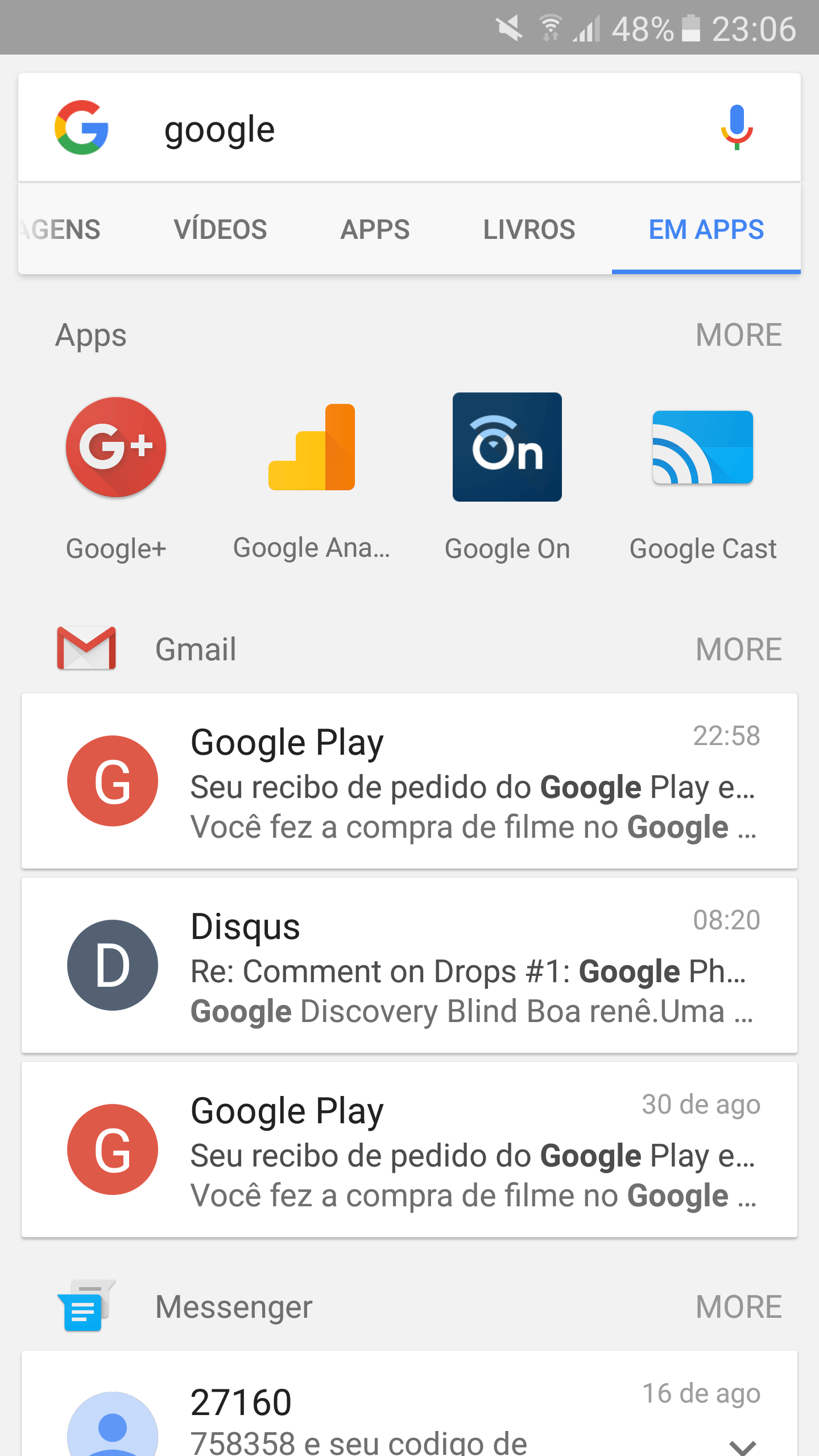Select the APPS tab
Viewport: 819px width, 1456px height.
coord(374,229)
